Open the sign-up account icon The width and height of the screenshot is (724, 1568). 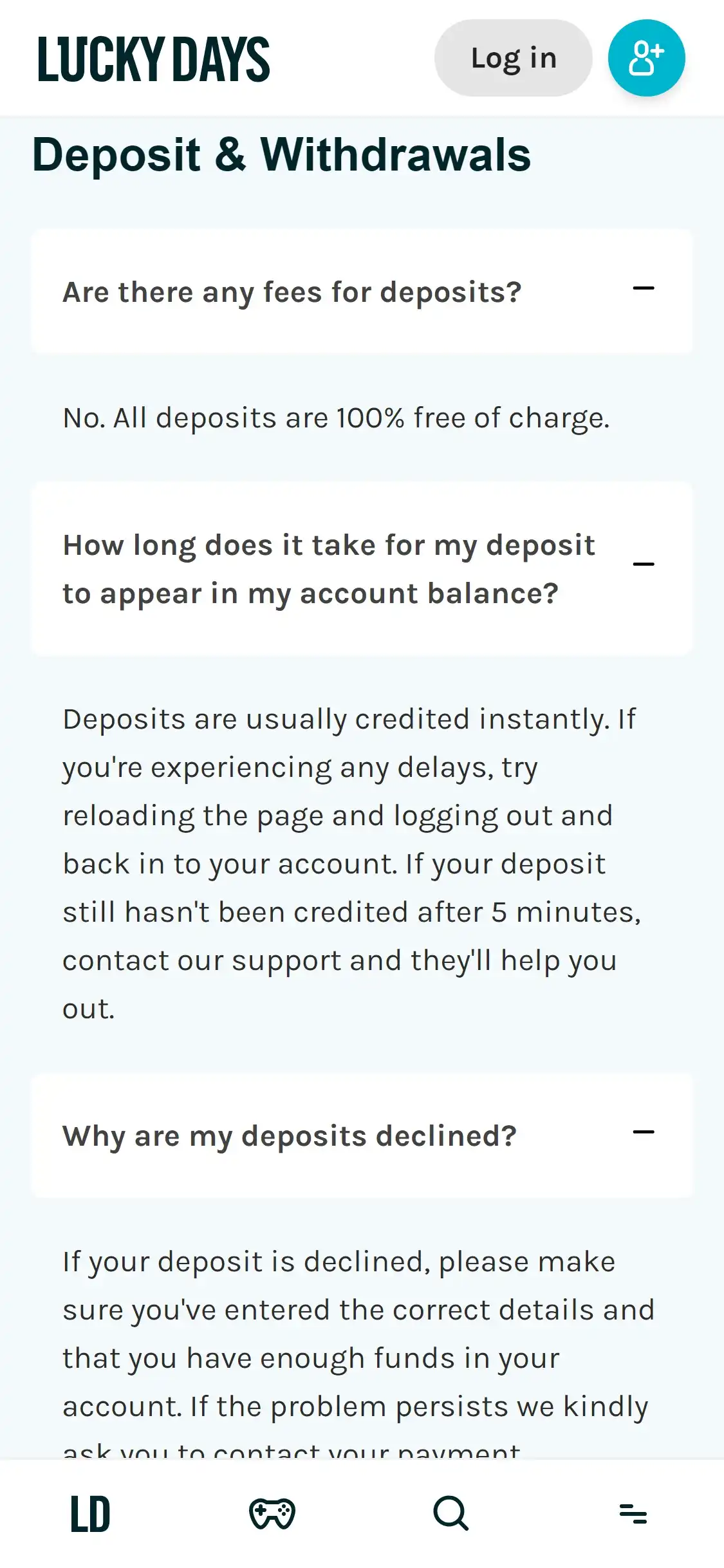(646, 58)
